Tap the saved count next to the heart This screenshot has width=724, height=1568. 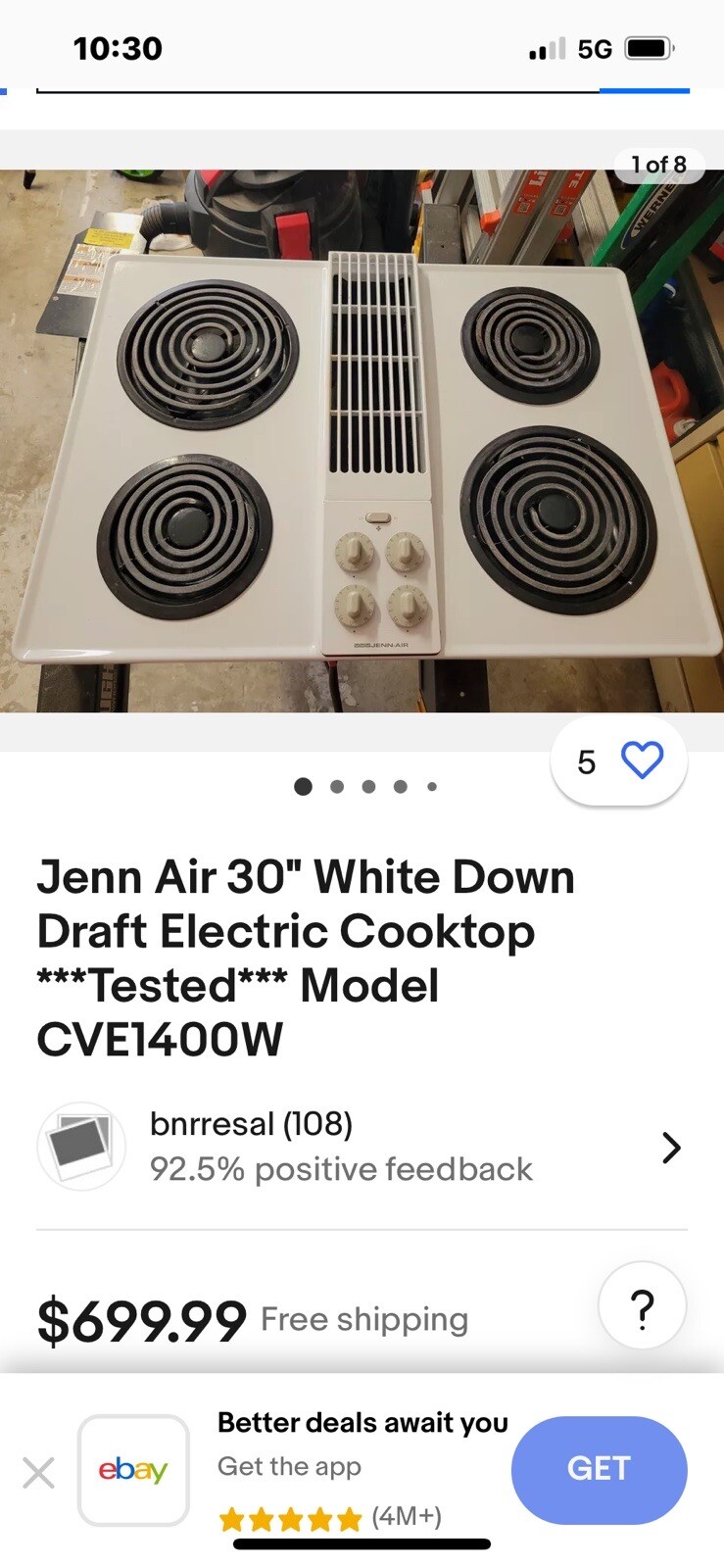[587, 761]
